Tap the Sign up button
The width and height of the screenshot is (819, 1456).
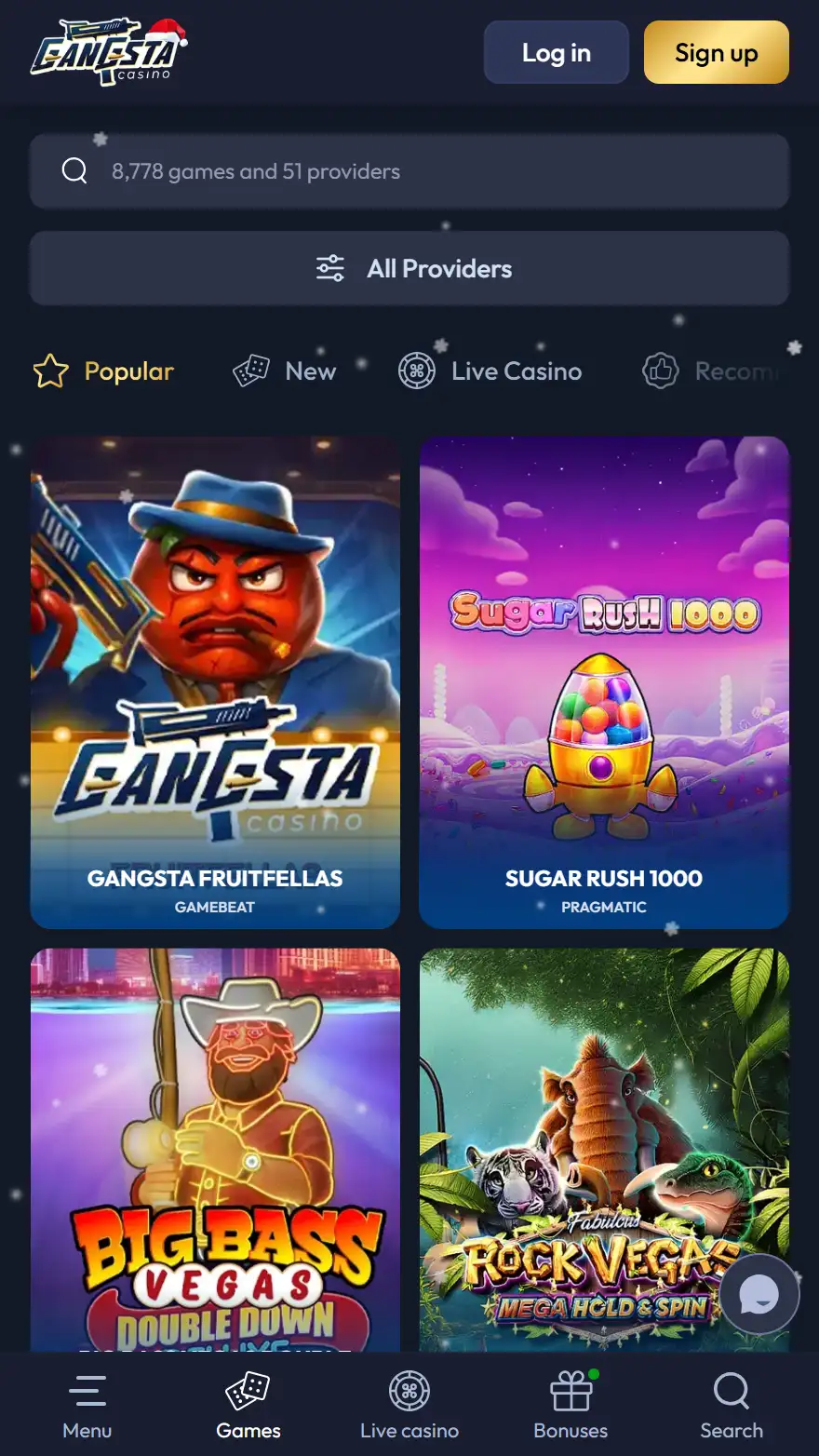coord(716,53)
